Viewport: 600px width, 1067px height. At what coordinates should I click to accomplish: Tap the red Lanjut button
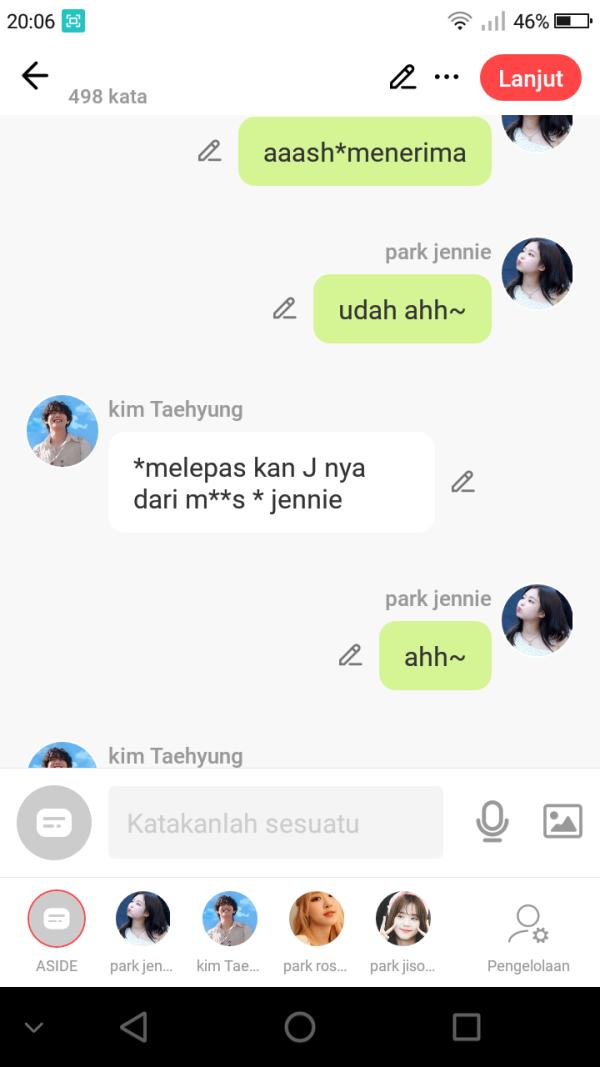530,78
